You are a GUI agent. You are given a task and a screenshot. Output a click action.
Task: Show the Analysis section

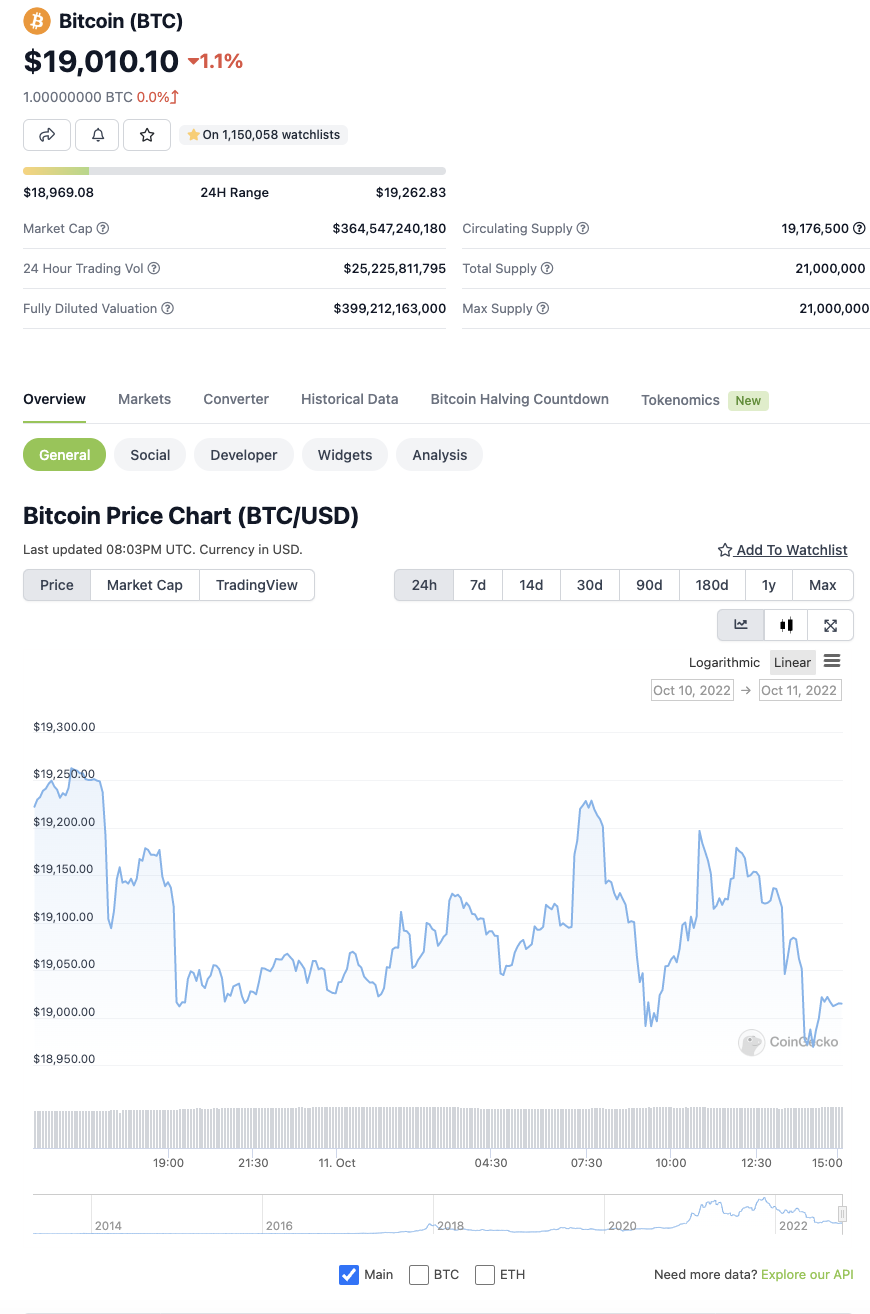coord(439,455)
